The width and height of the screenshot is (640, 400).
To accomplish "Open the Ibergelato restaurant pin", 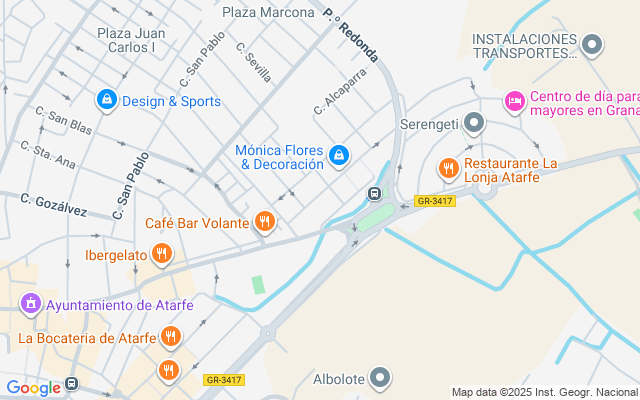I will point(162,254).
